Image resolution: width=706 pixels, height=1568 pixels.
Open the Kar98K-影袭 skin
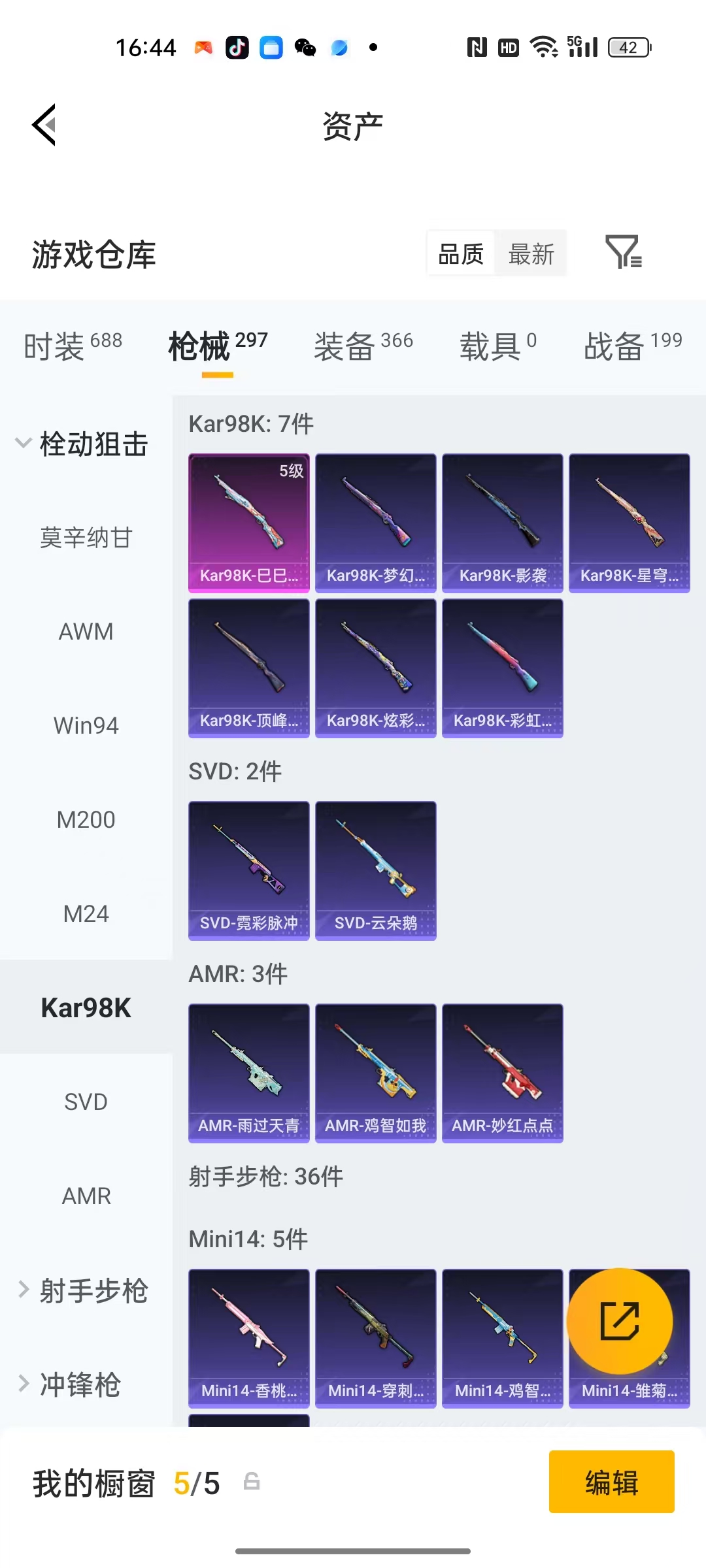pos(502,523)
